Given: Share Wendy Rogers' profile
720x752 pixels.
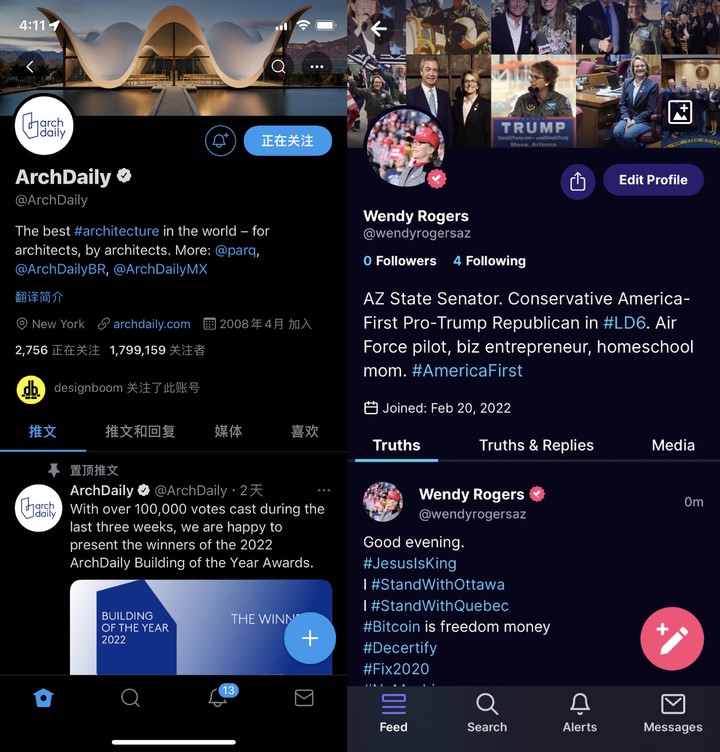Looking at the screenshot, I should point(577,181).
